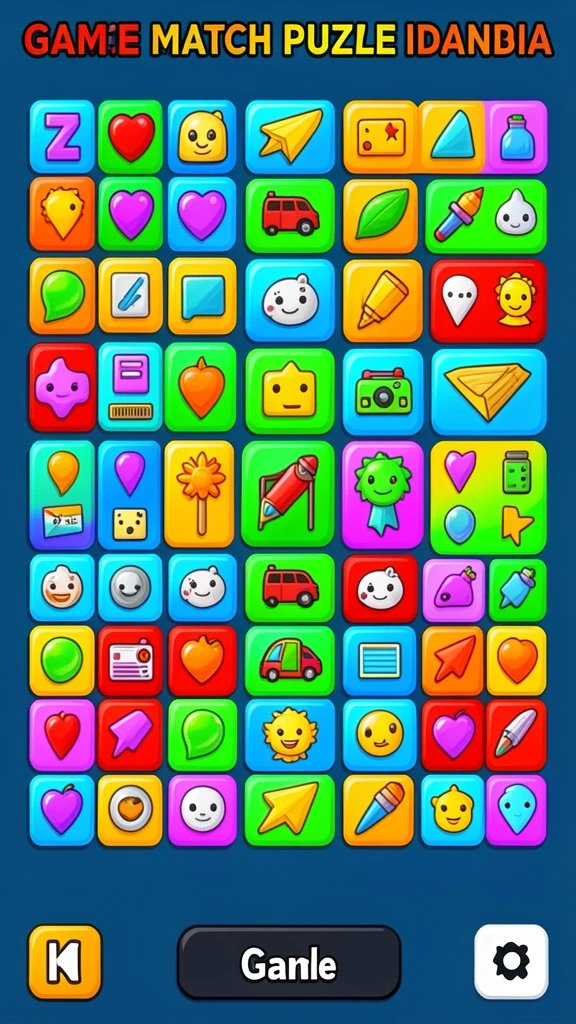Select the purple Z tile
576x1024 pixels.
click(x=62, y=136)
